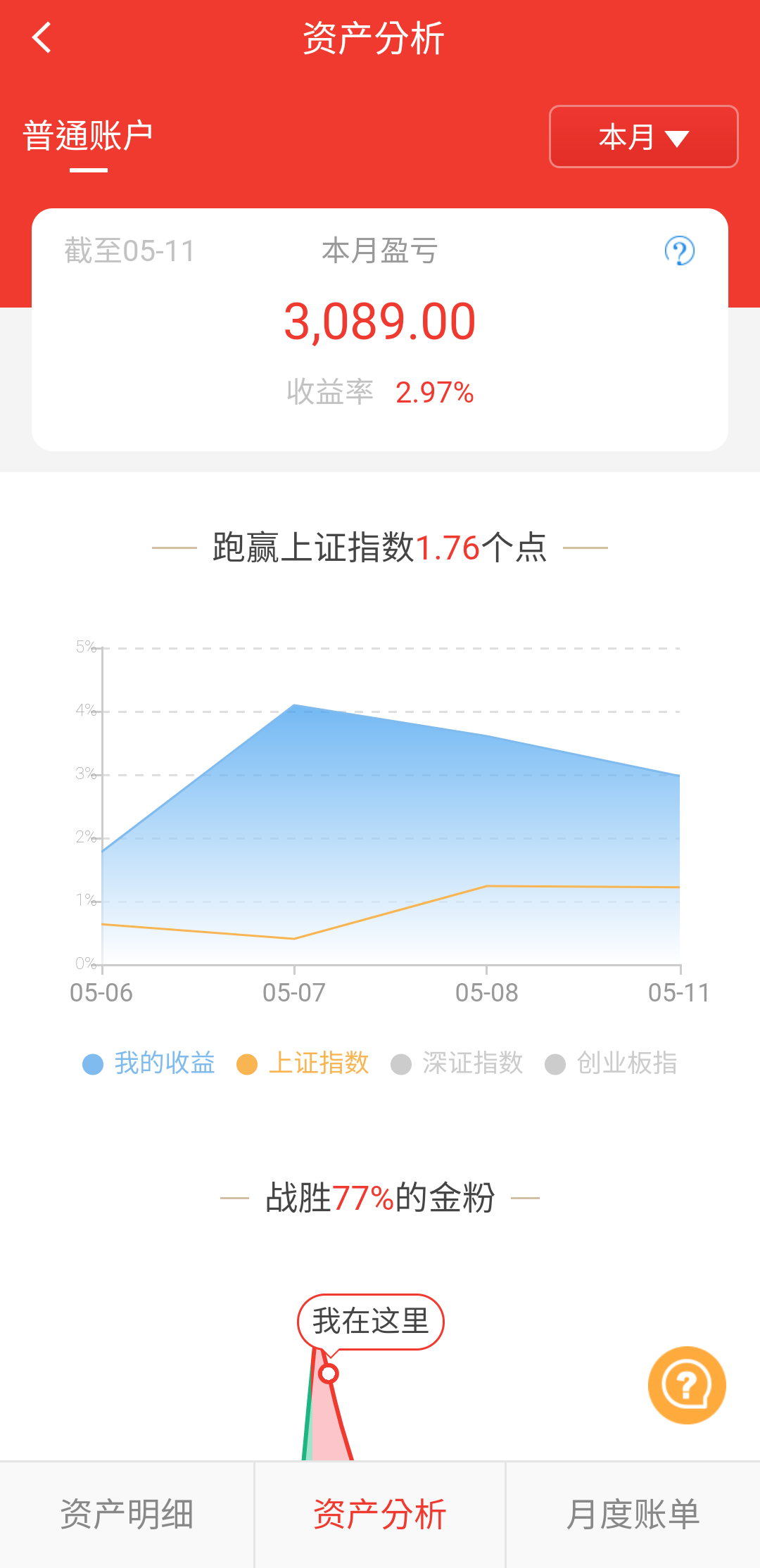Viewport: 760px width, 1568px height.
Task: Tap the 3,089.00 profit amount
Action: (380, 320)
